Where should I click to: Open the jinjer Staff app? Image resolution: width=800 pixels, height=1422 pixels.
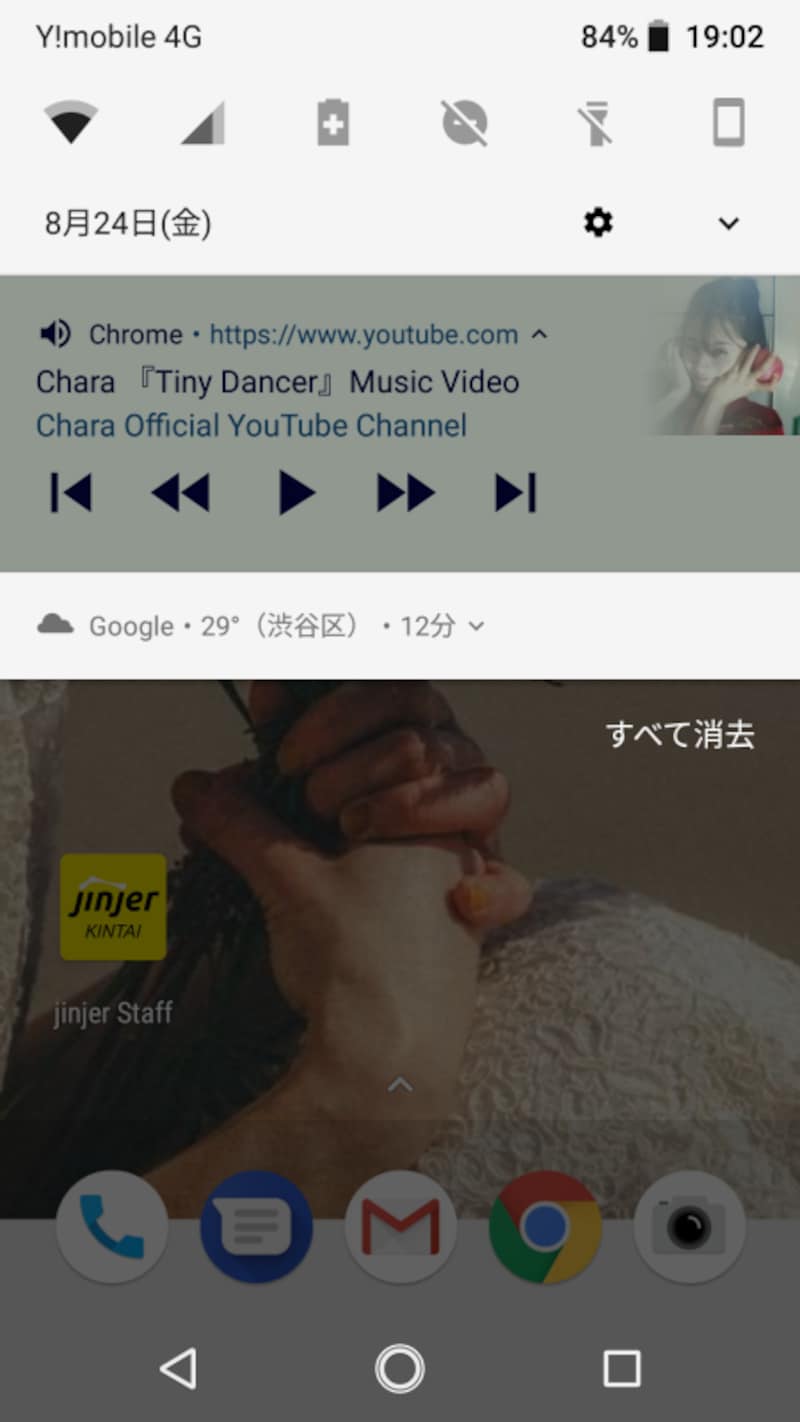pyautogui.click(x=113, y=906)
